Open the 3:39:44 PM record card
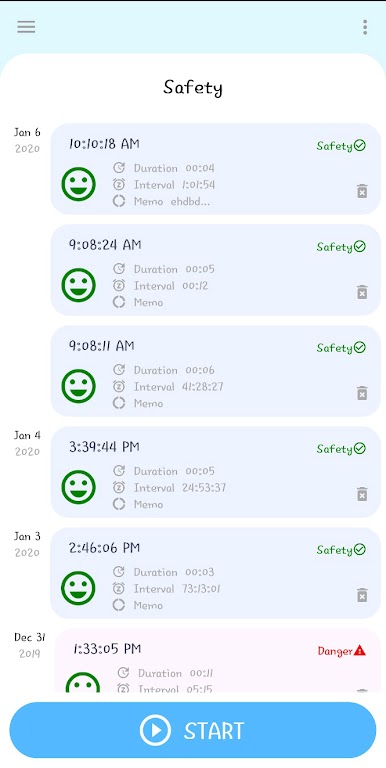386x768 pixels. pos(216,472)
